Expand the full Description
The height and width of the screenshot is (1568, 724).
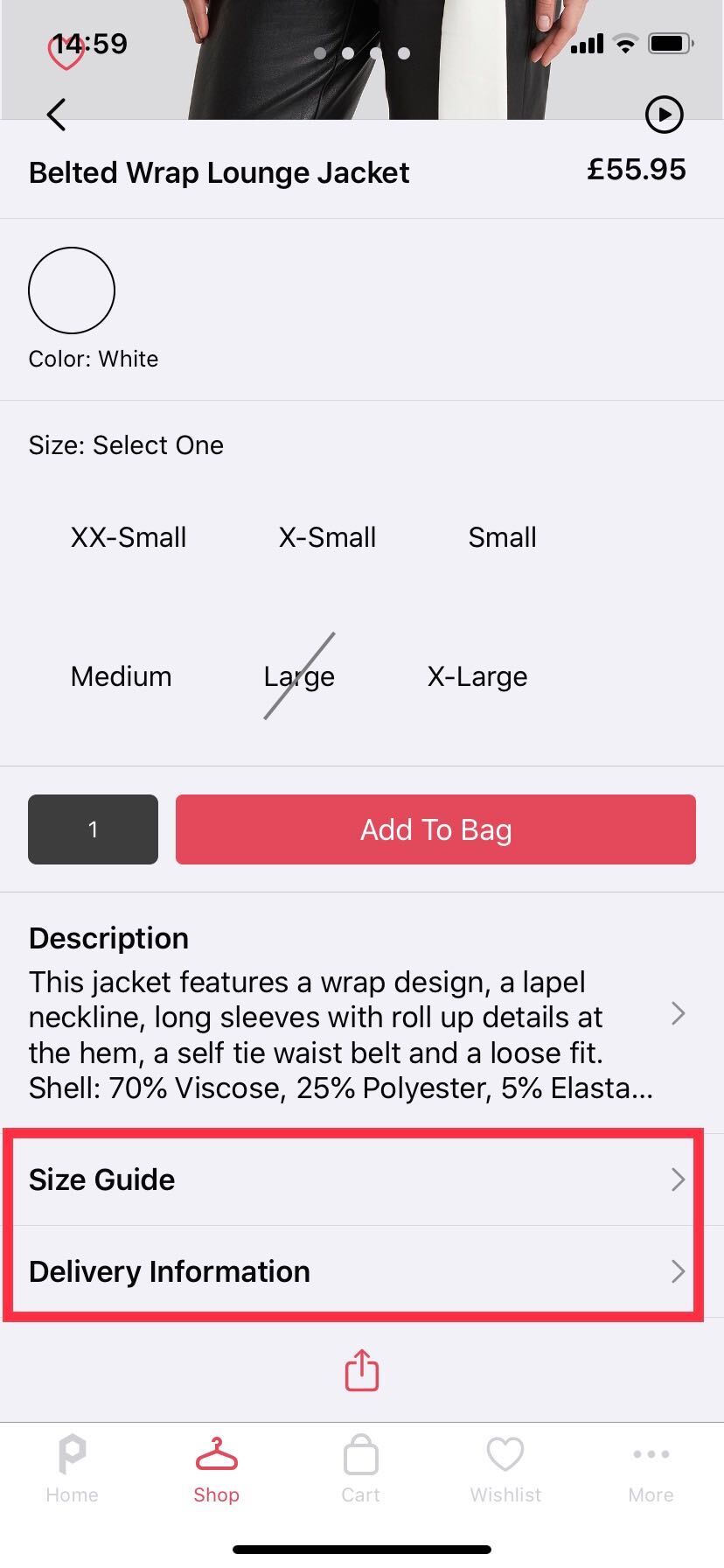677,1014
